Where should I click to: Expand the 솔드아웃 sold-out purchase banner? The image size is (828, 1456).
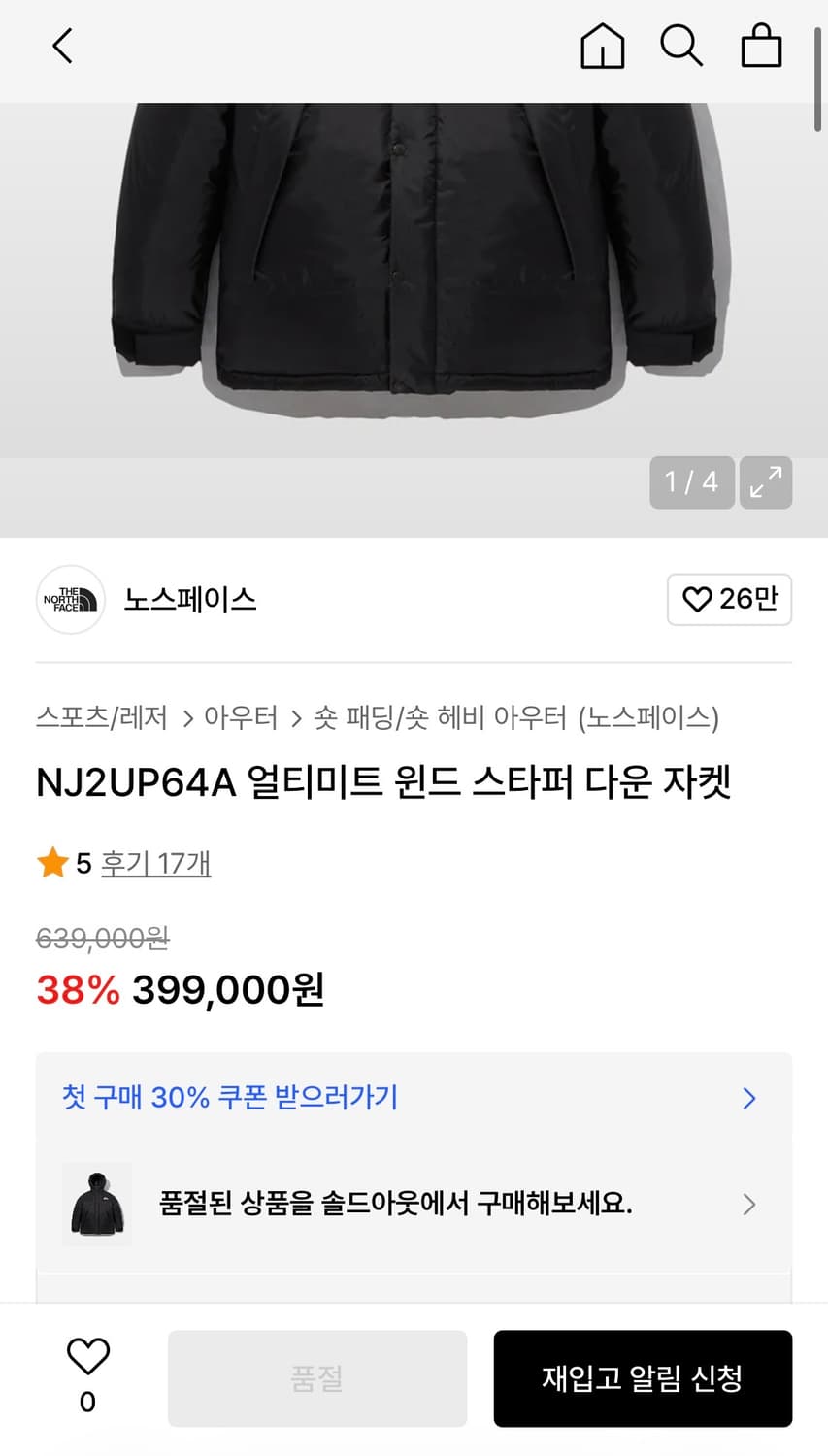tap(748, 1205)
